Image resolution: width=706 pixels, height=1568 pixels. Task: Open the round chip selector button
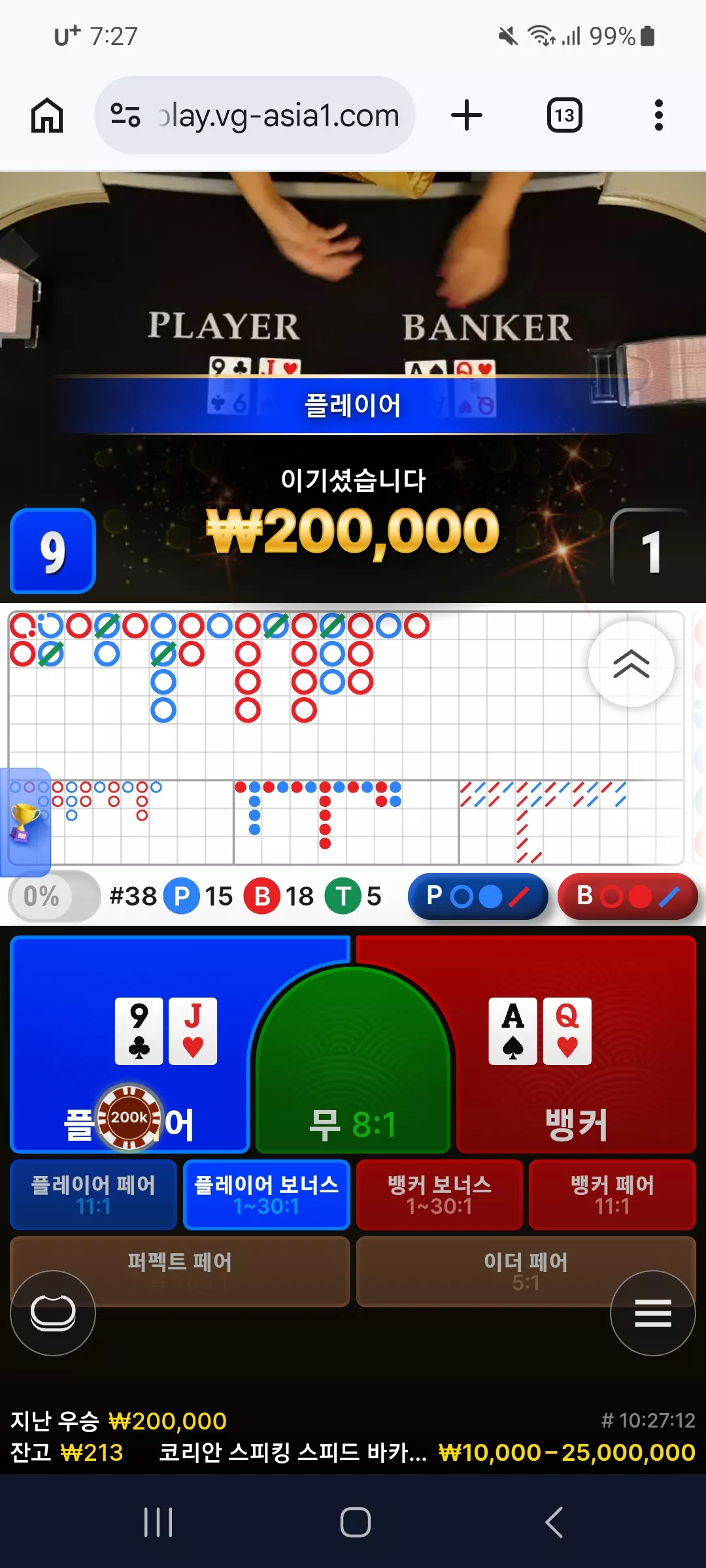pyautogui.click(x=53, y=1313)
